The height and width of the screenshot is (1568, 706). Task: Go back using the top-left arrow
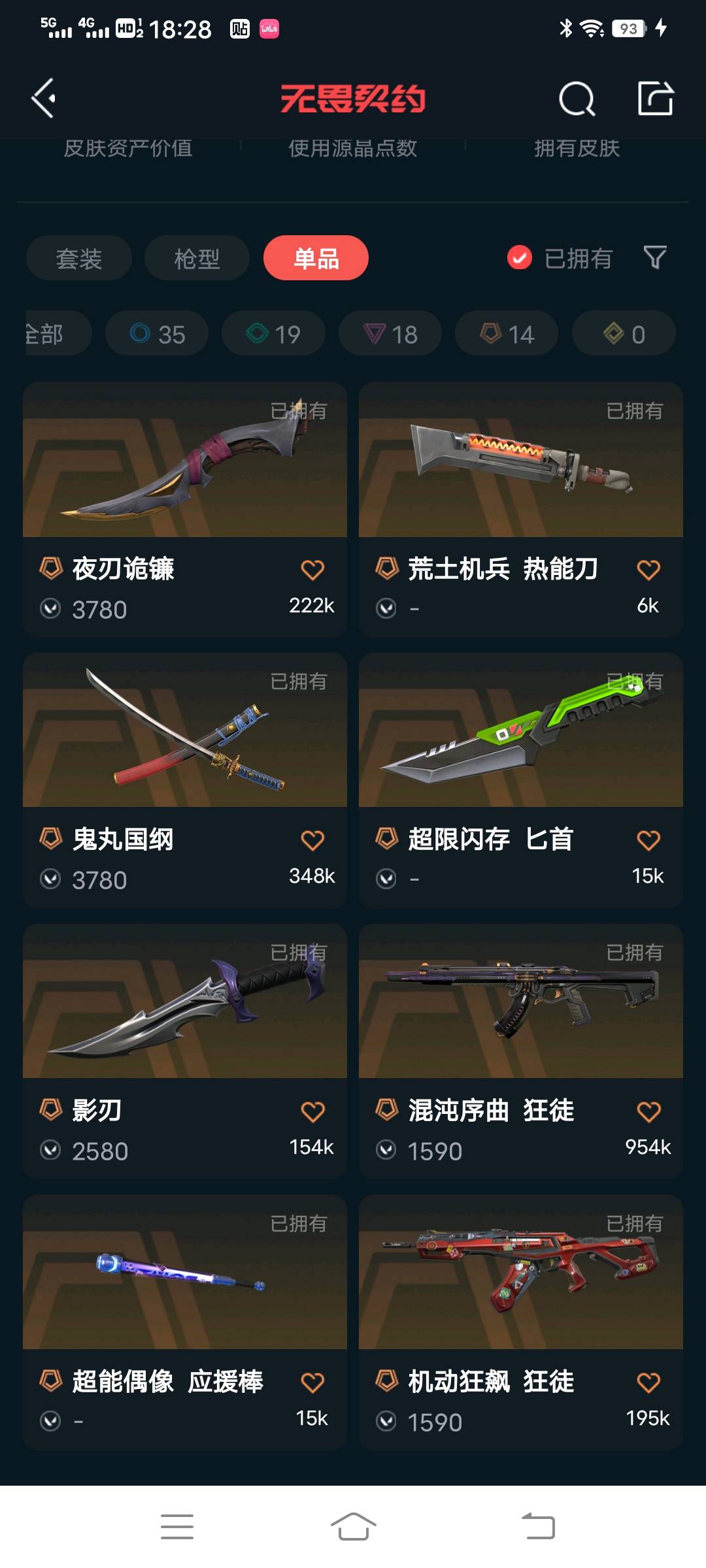click(x=44, y=99)
